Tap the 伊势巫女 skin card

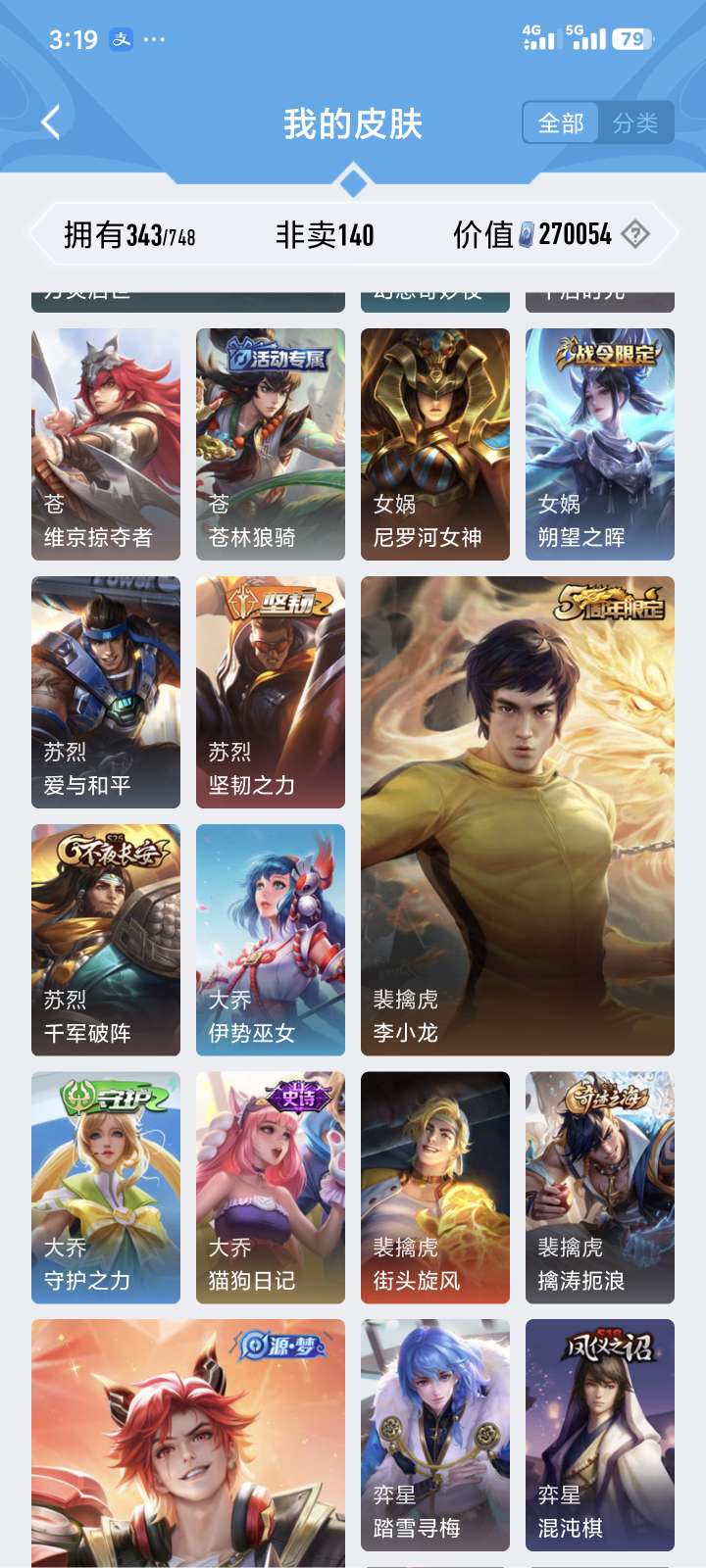pyautogui.click(x=271, y=940)
